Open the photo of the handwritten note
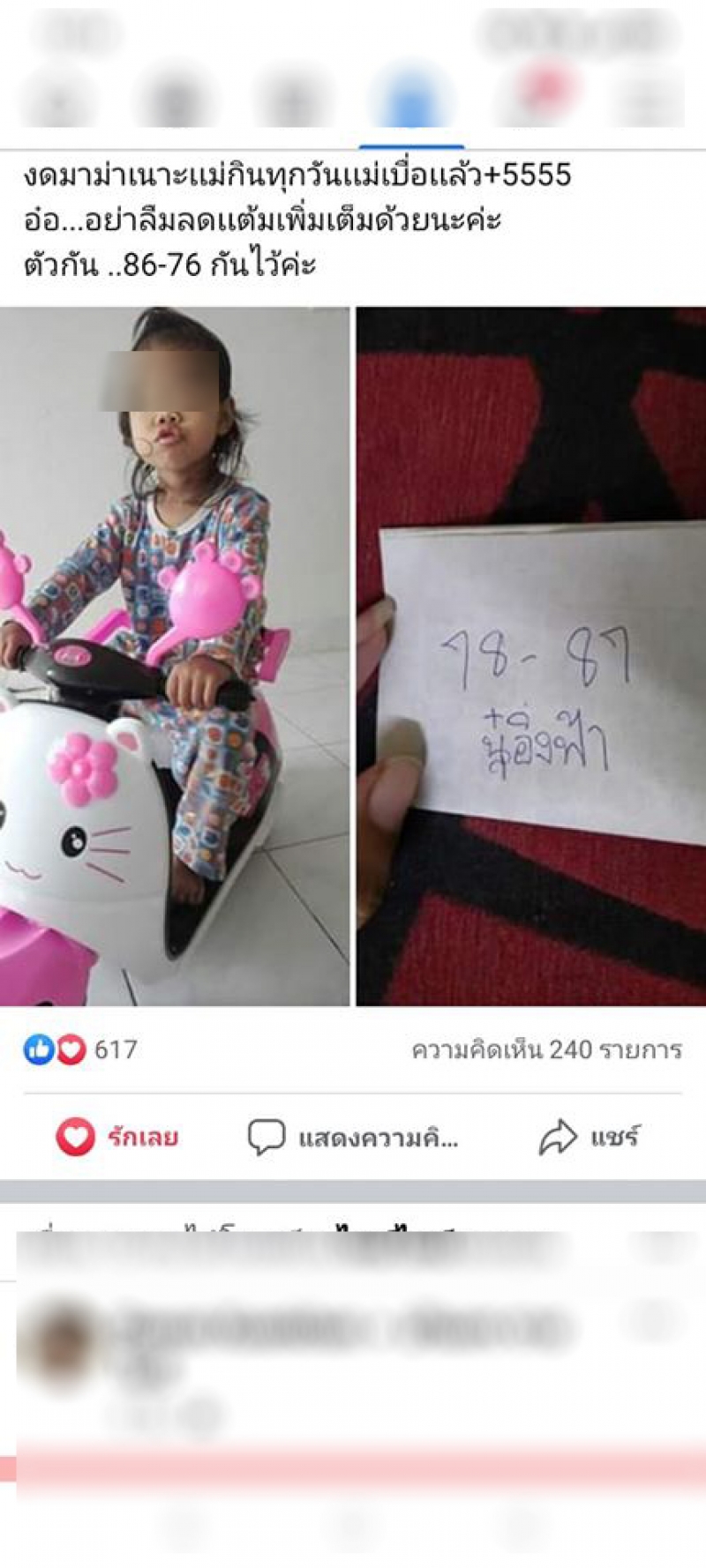Screen dimensions: 706x1568 click(x=530, y=656)
